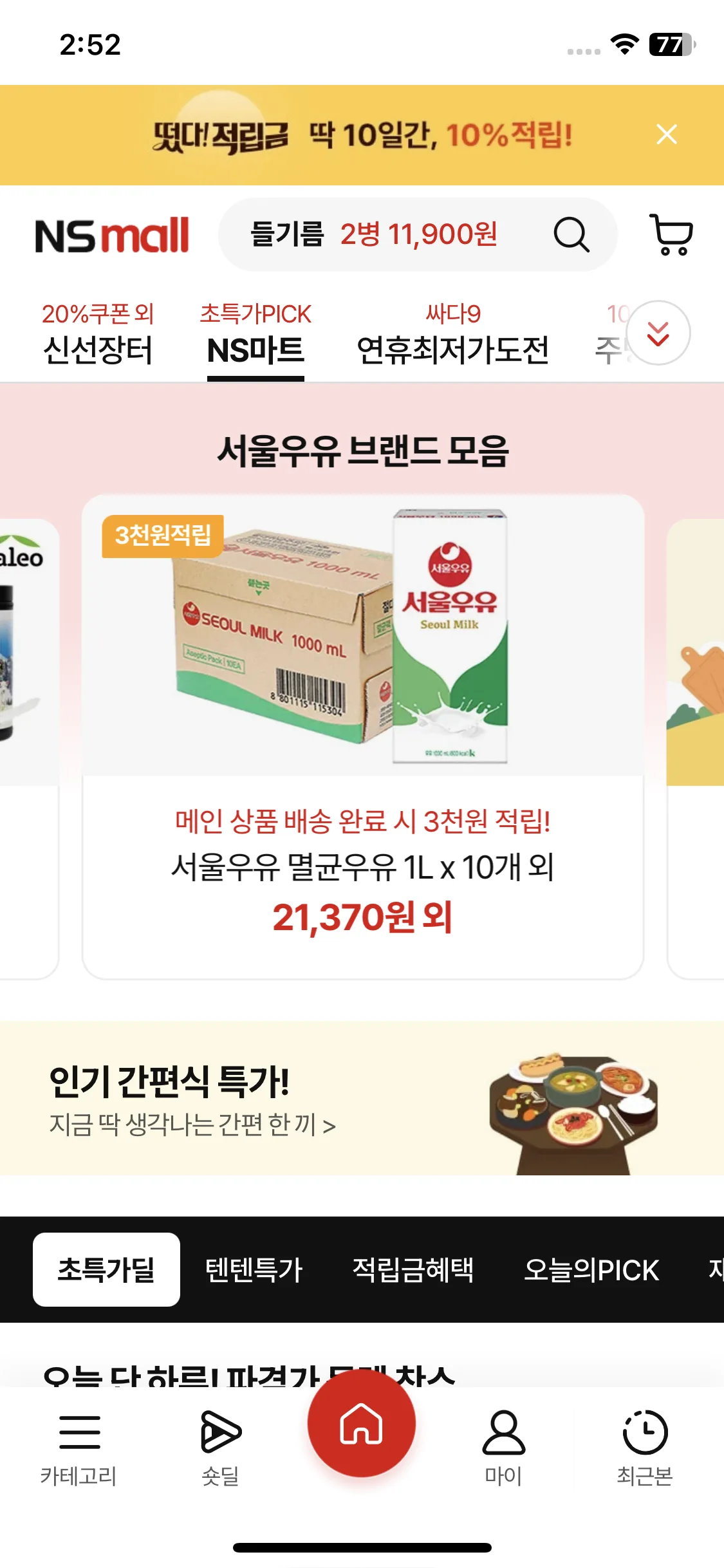The image size is (724, 1568).
Task: Open the 카테고리 menu
Action: pos(79,1448)
